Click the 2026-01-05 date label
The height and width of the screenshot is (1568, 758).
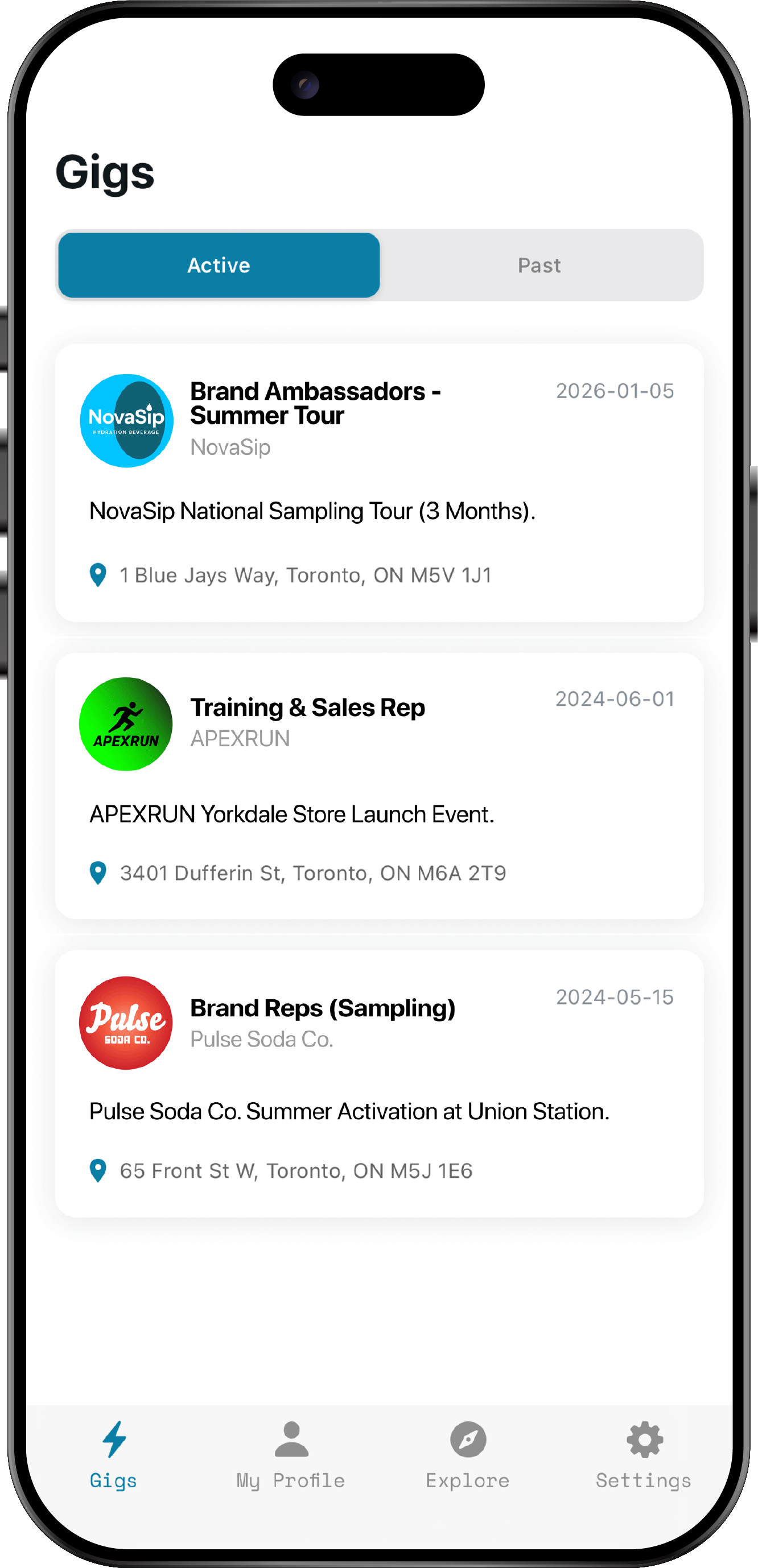click(x=615, y=391)
